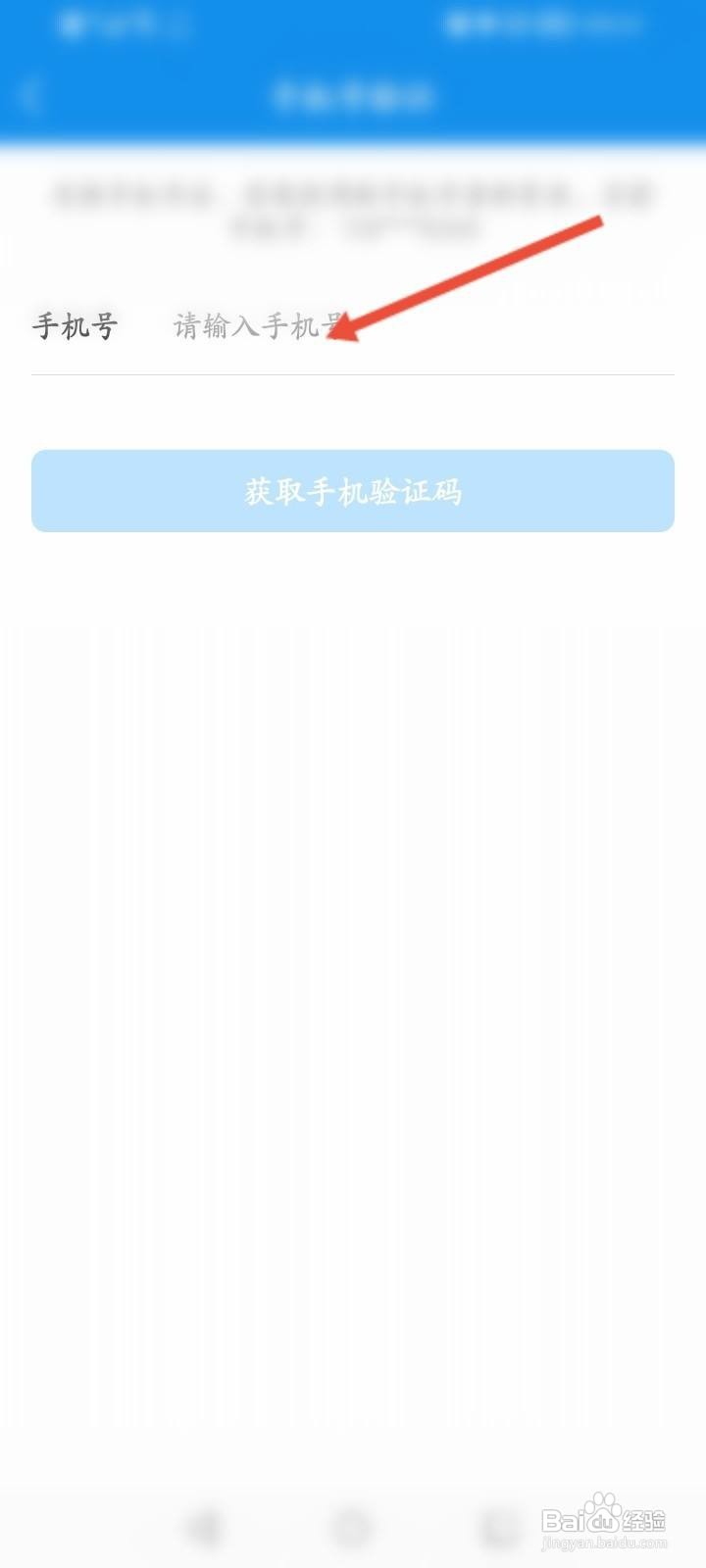Screen dimensions: 706x1568
Task: Tap the verification code request button text
Action: pos(353,492)
